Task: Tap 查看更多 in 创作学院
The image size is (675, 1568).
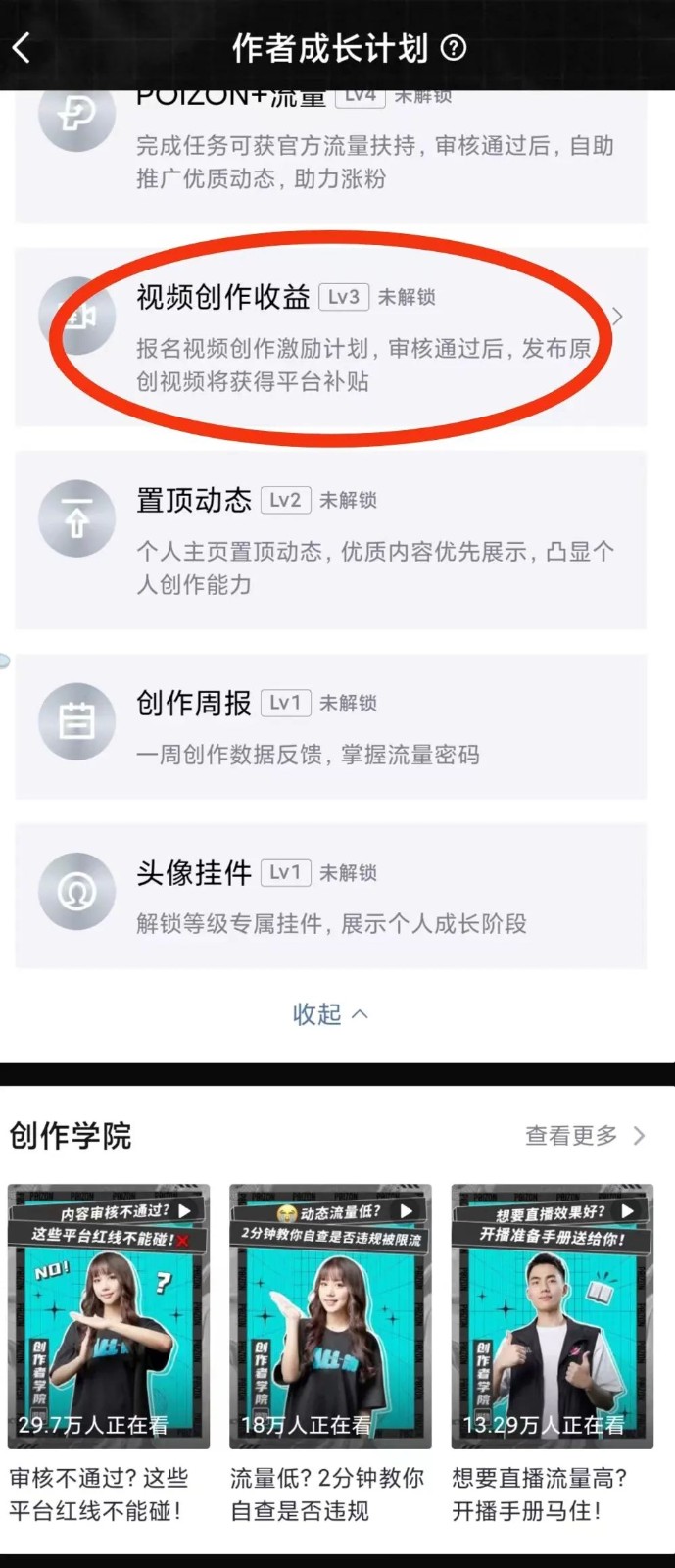Action: [x=584, y=1135]
